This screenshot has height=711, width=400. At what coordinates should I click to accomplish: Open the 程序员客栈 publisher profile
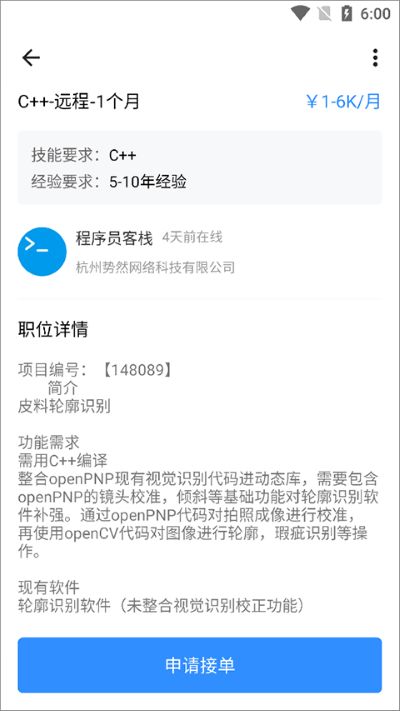[x=200, y=252]
